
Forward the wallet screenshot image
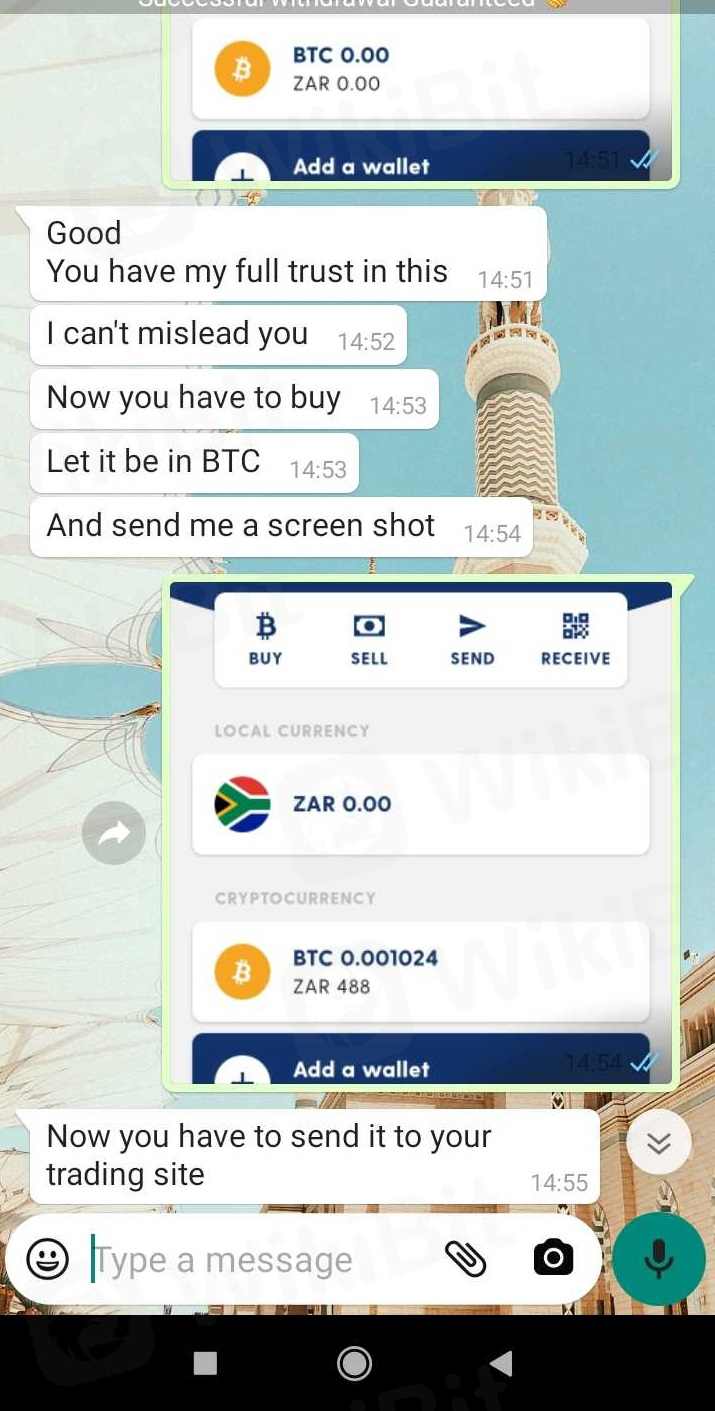[114, 832]
